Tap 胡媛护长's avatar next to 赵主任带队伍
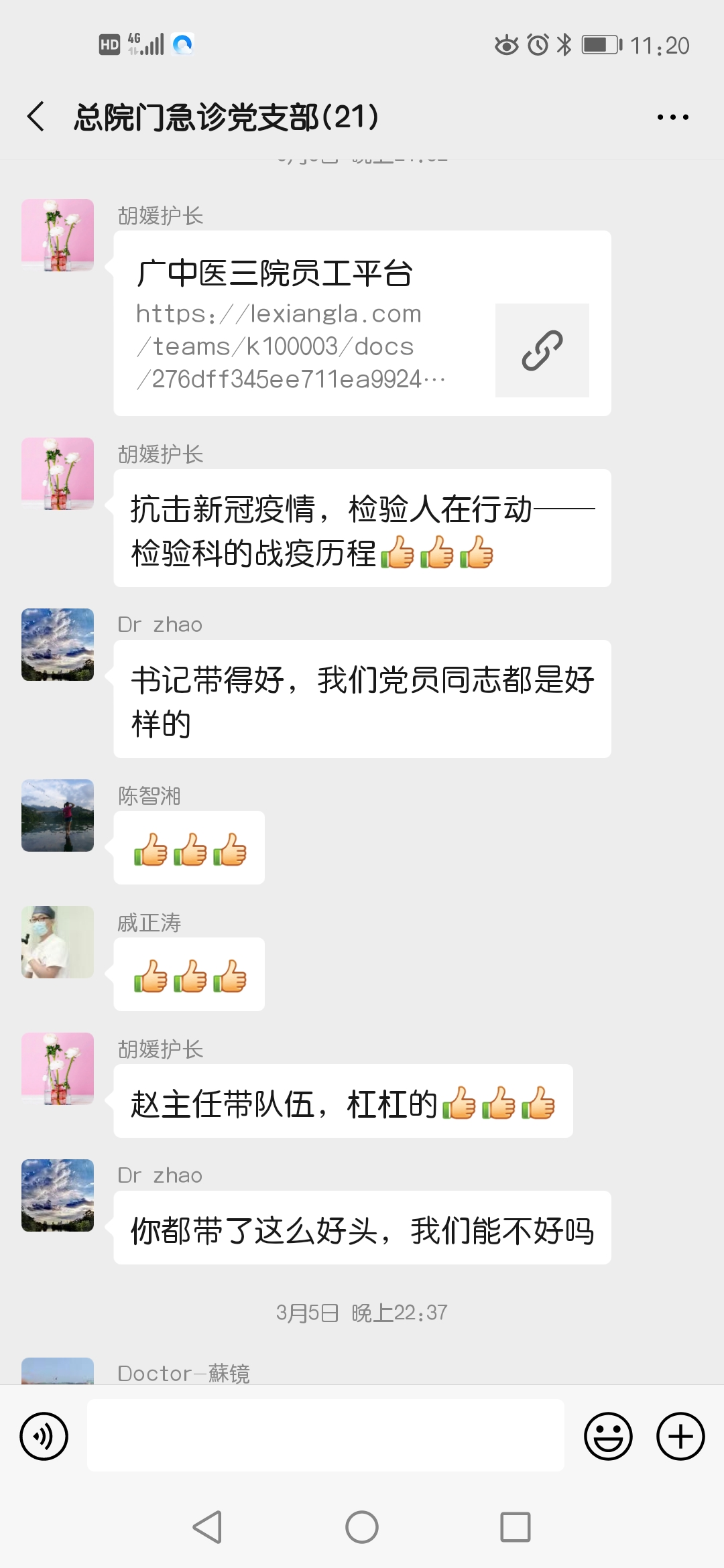Screen dimensions: 724x1568 pos(58,1069)
